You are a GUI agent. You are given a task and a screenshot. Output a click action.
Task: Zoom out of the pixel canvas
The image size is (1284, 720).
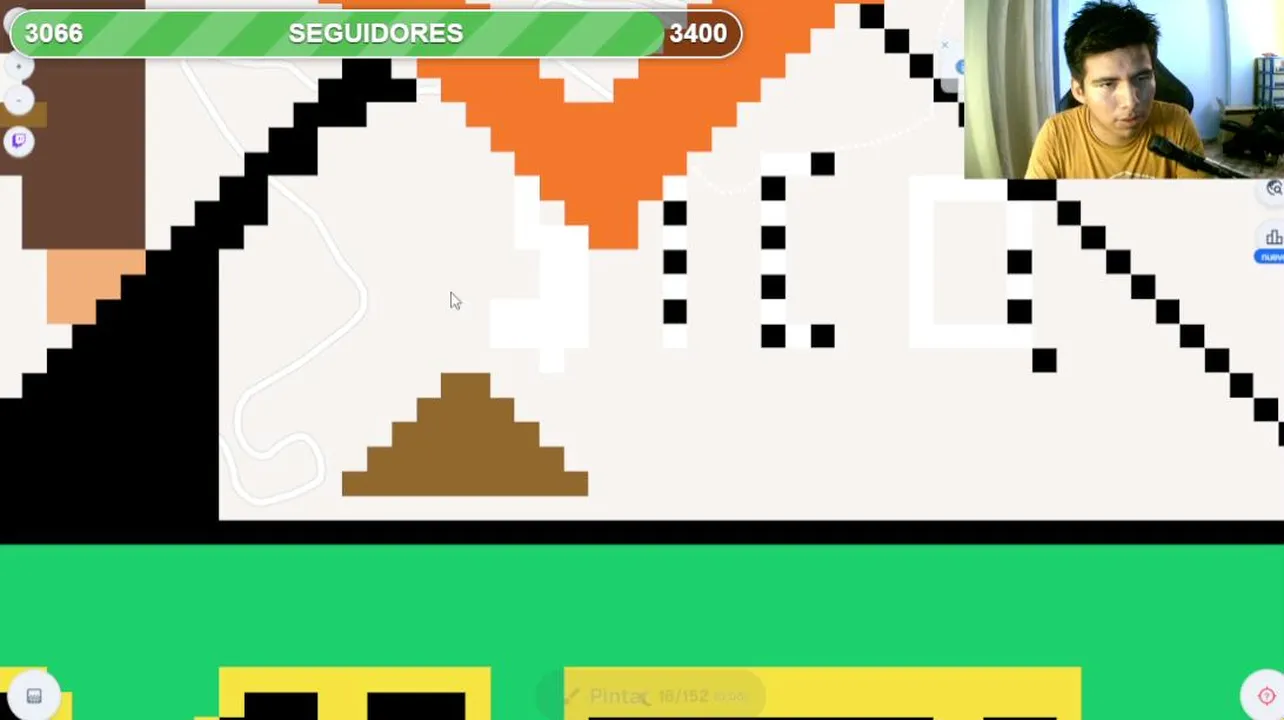pyautogui.click(x=18, y=100)
